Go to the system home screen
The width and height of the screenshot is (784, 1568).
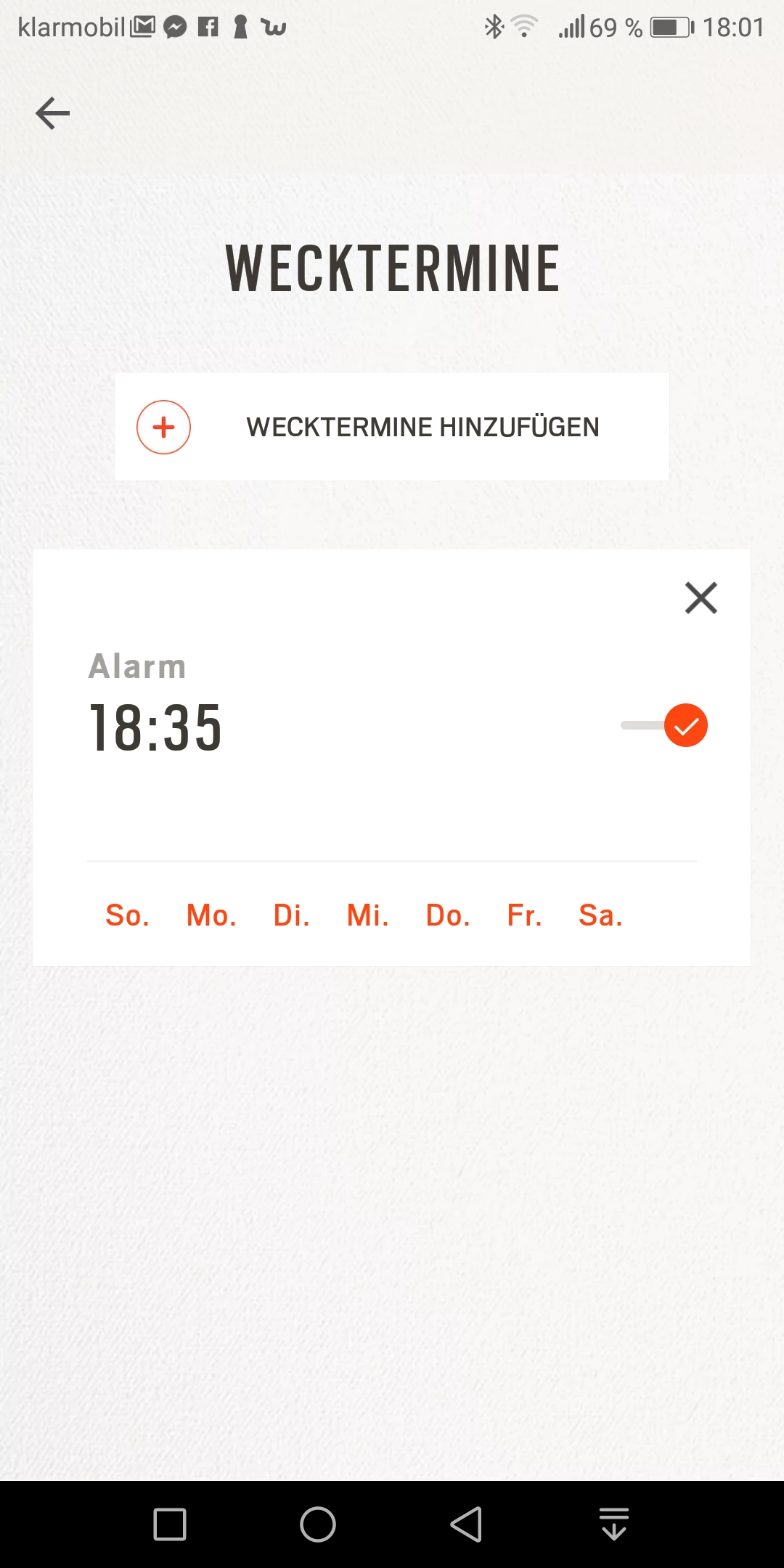(318, 1524)
